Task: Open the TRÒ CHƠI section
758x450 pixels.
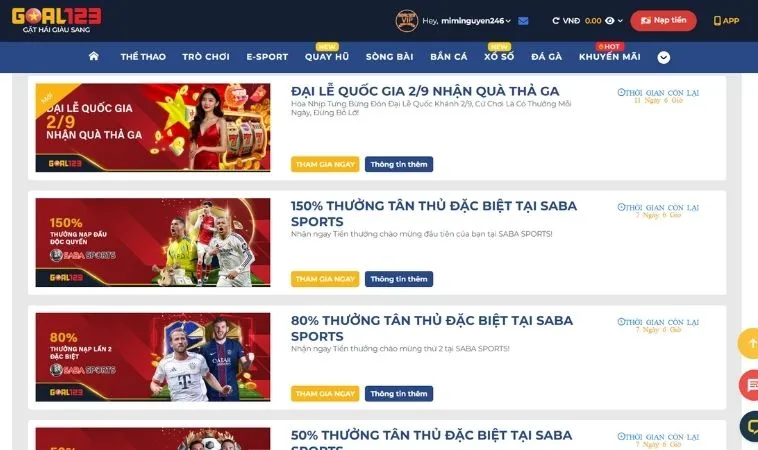Action: (x=206, y=57)
